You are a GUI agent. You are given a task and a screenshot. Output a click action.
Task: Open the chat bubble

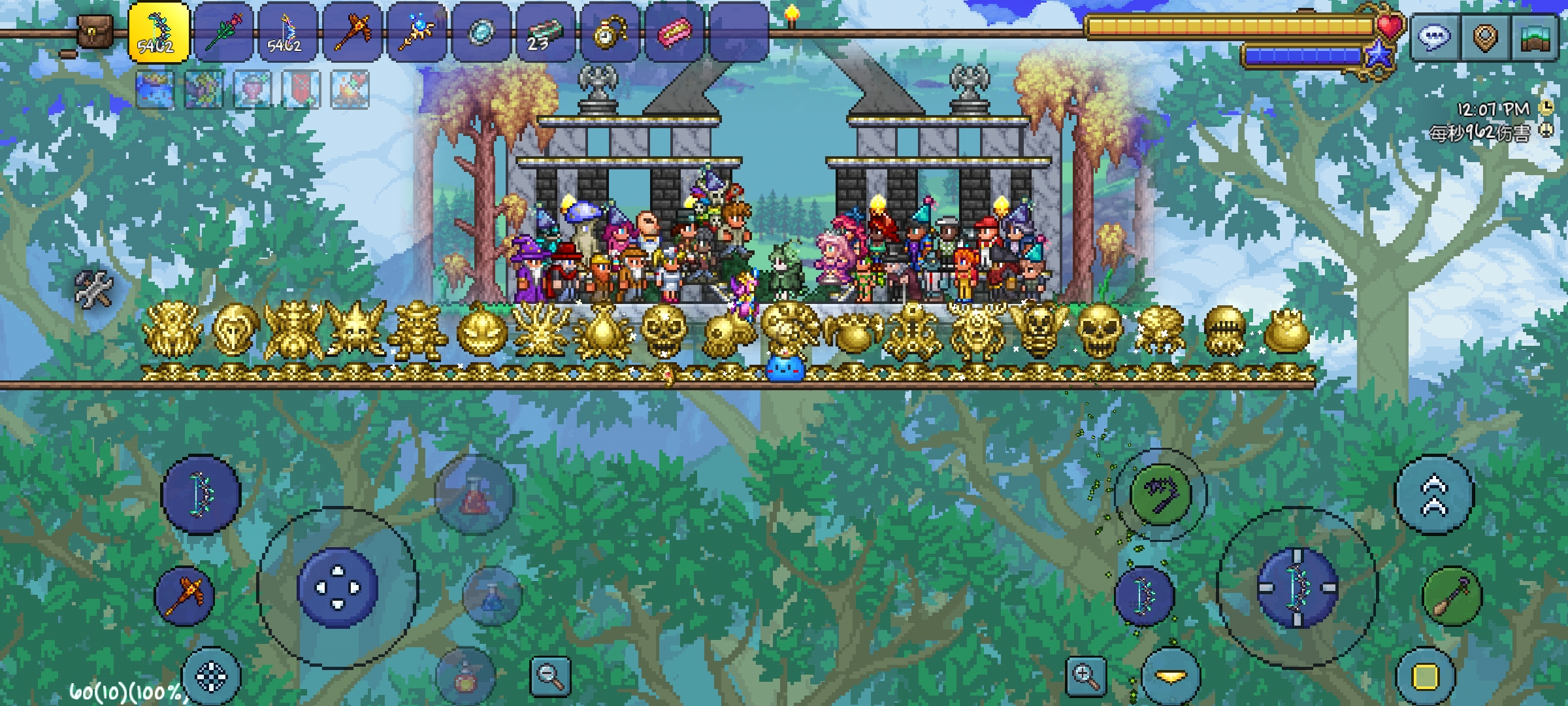pyautogui.click(x=1433, y=37)
